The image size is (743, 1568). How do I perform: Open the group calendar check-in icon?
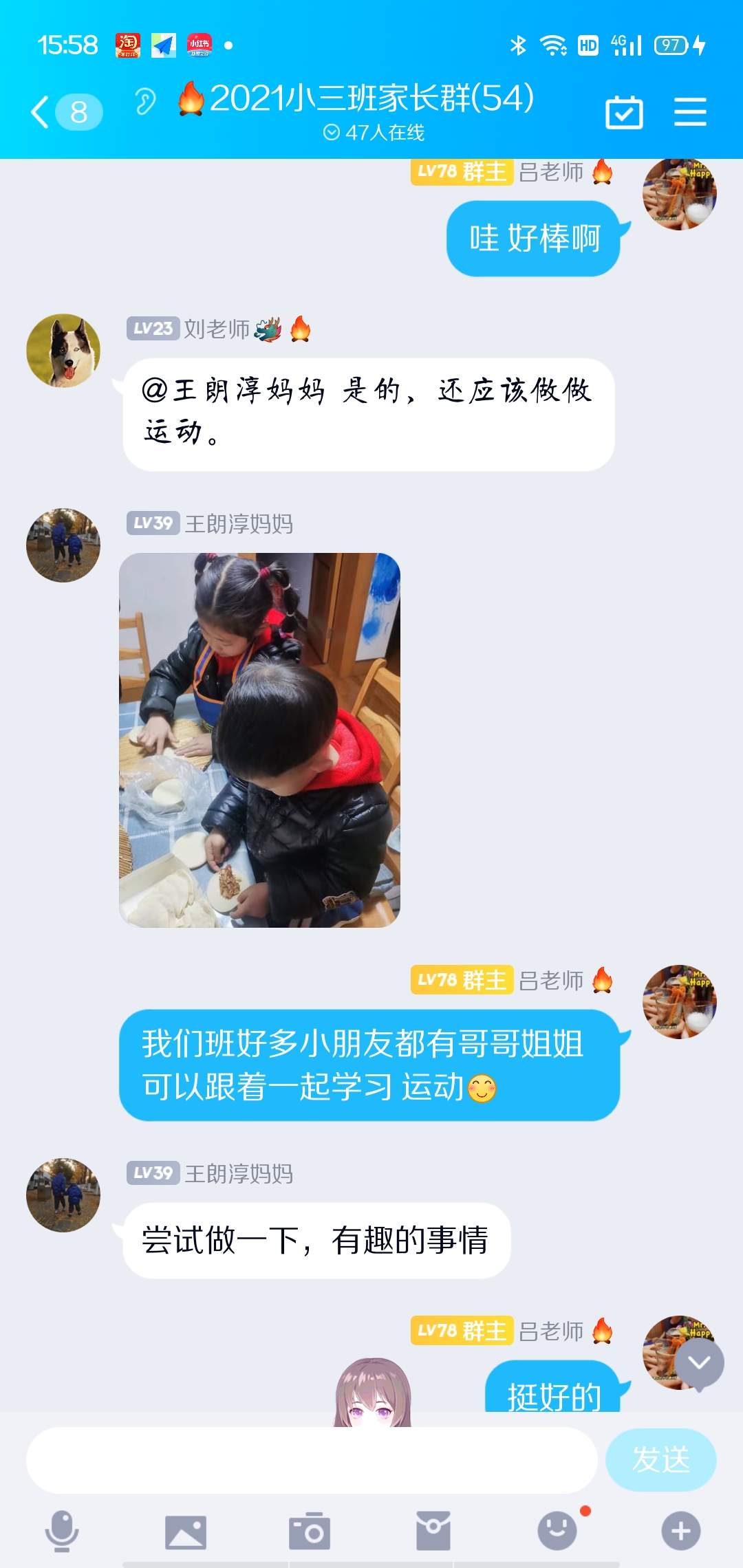[624, 112]
